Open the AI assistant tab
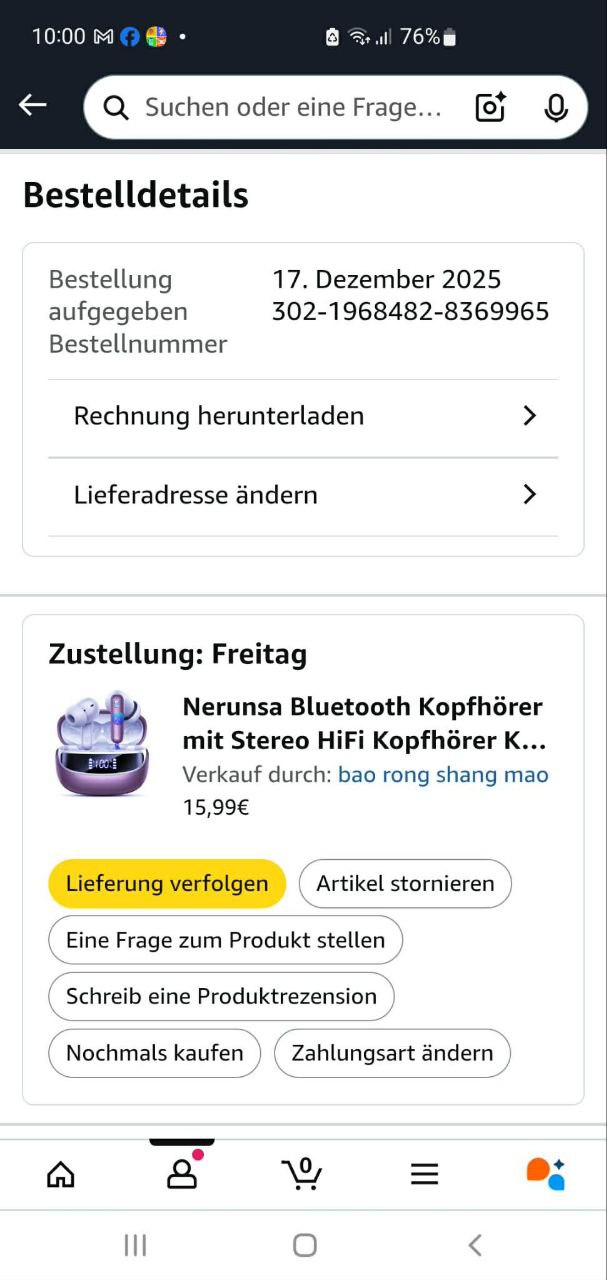The width and height of the screenshot is (607, 1280). [546, 1174]
